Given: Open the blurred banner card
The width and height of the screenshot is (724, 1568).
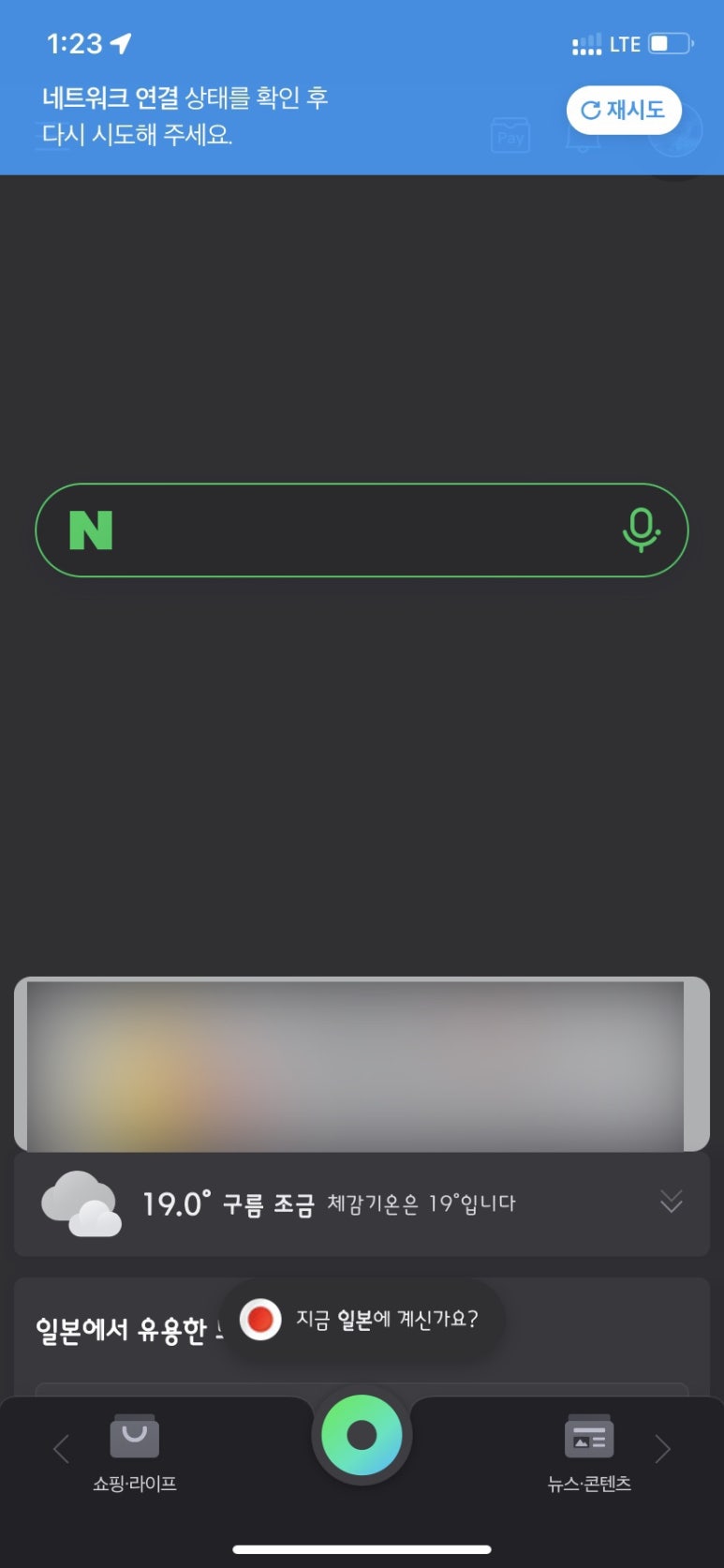Looking at the screenshot, I should (x=362, y=1065).
